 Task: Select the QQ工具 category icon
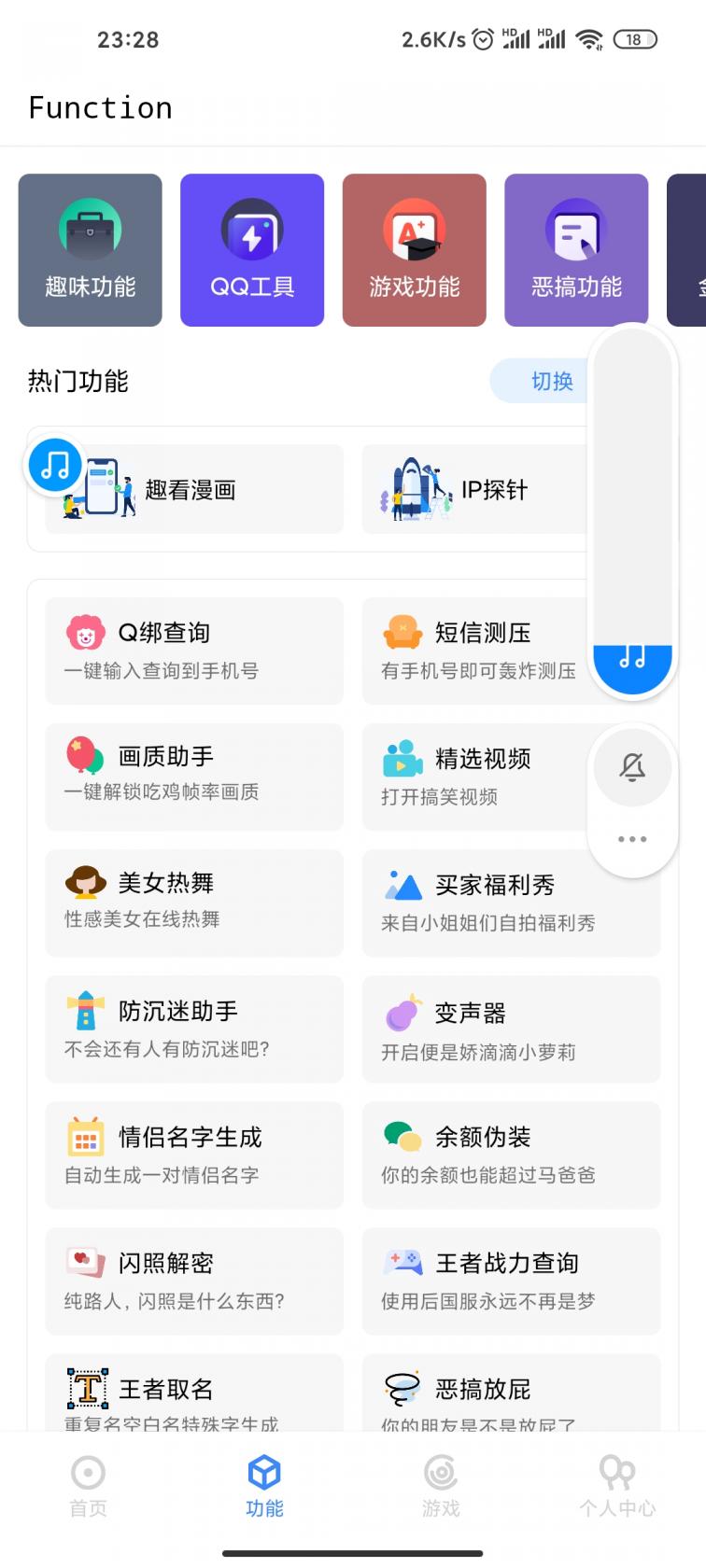click(252, 249)
